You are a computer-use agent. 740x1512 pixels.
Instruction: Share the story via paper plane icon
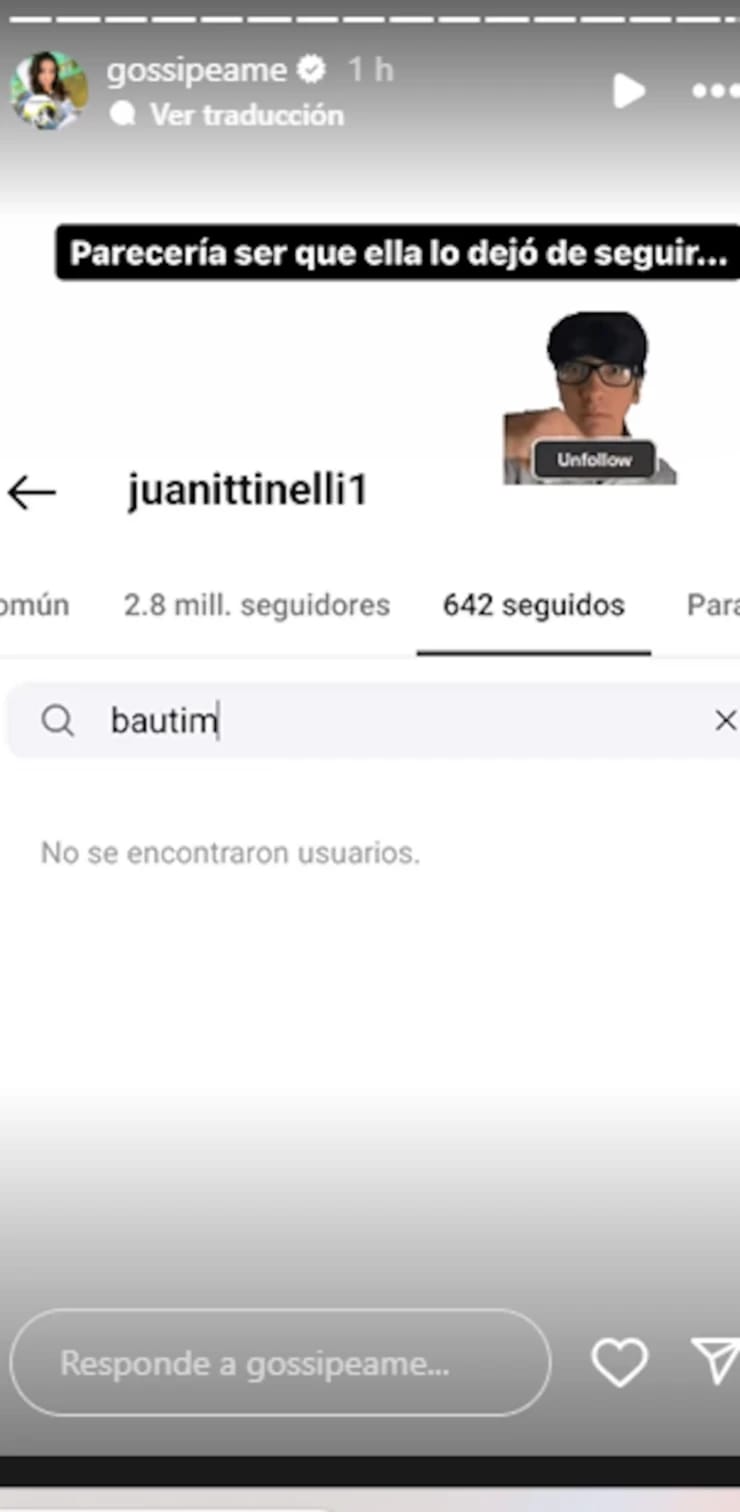(x=716, y=1361)
